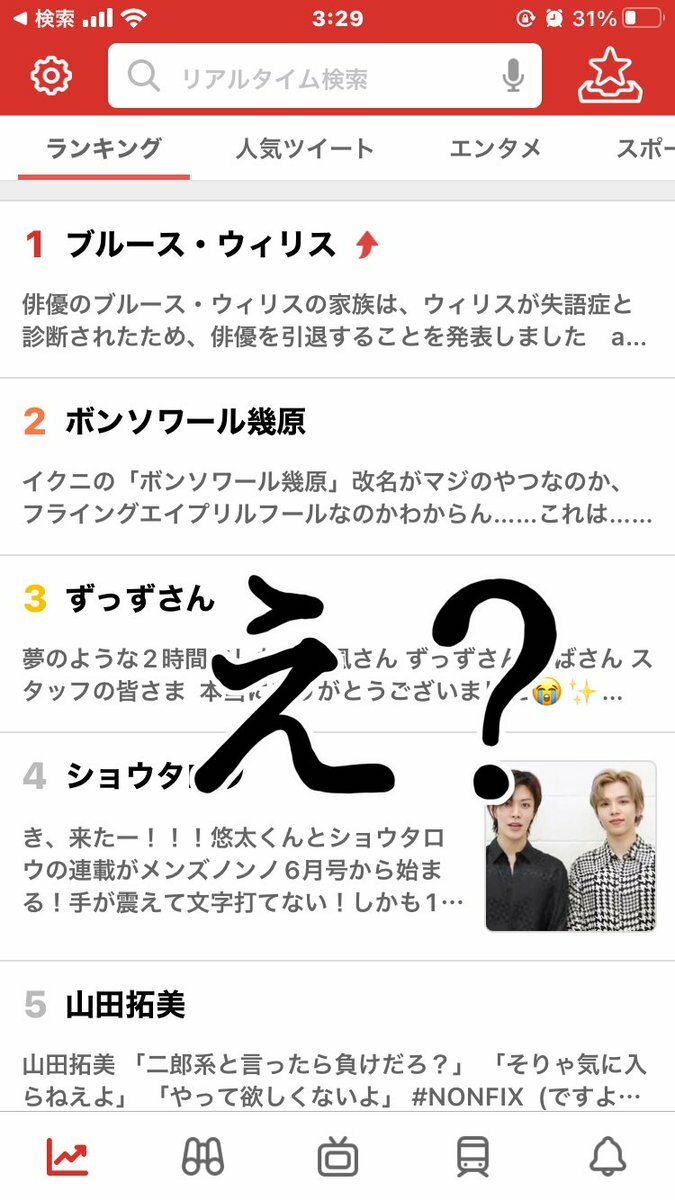Image resolution: width=675 pixels, height=1200 pixels.
Task: Switch to the エンタメ tab
Action: coord(495,149)
